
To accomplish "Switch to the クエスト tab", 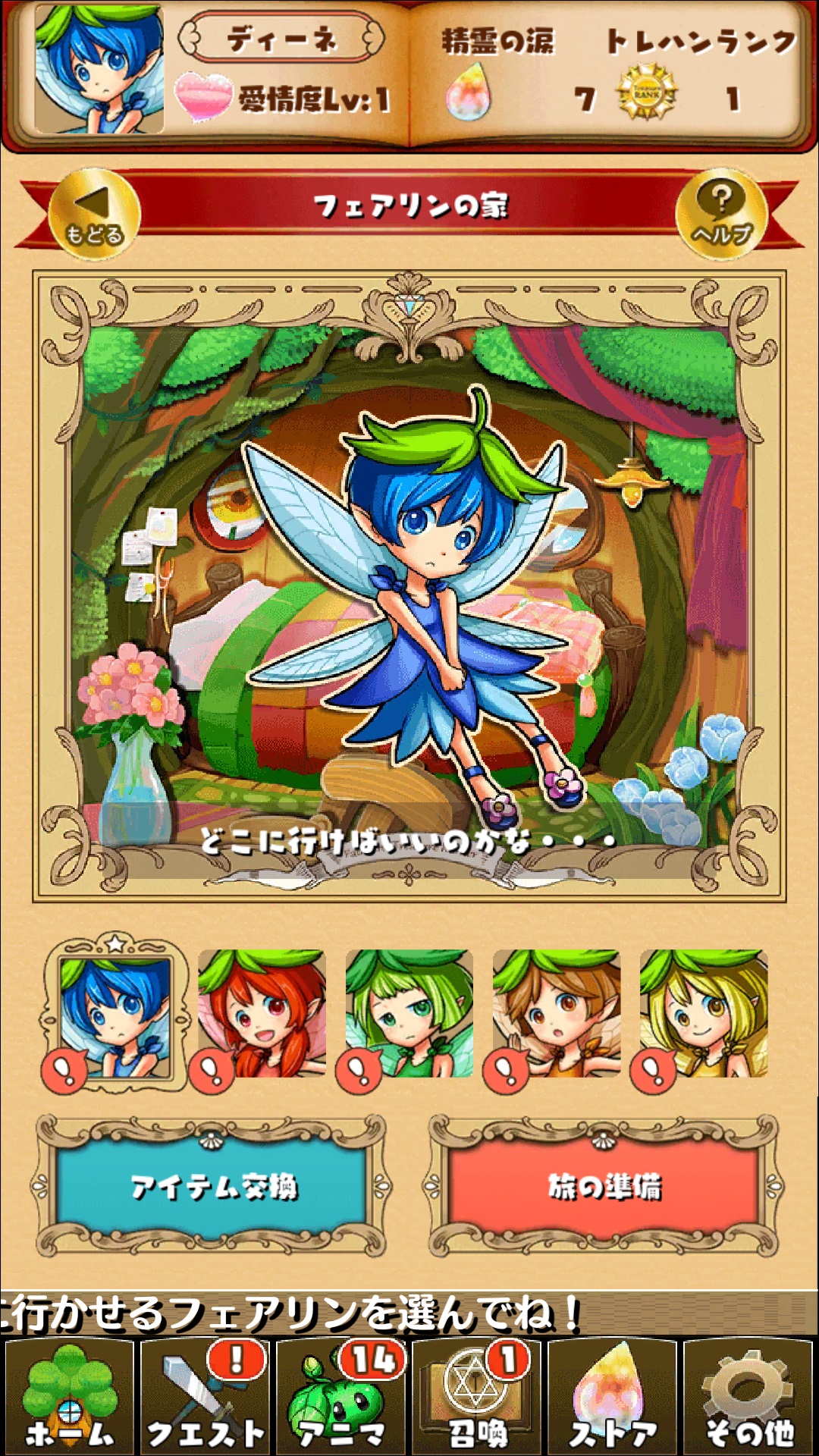I will click(x=206, y=1397).
